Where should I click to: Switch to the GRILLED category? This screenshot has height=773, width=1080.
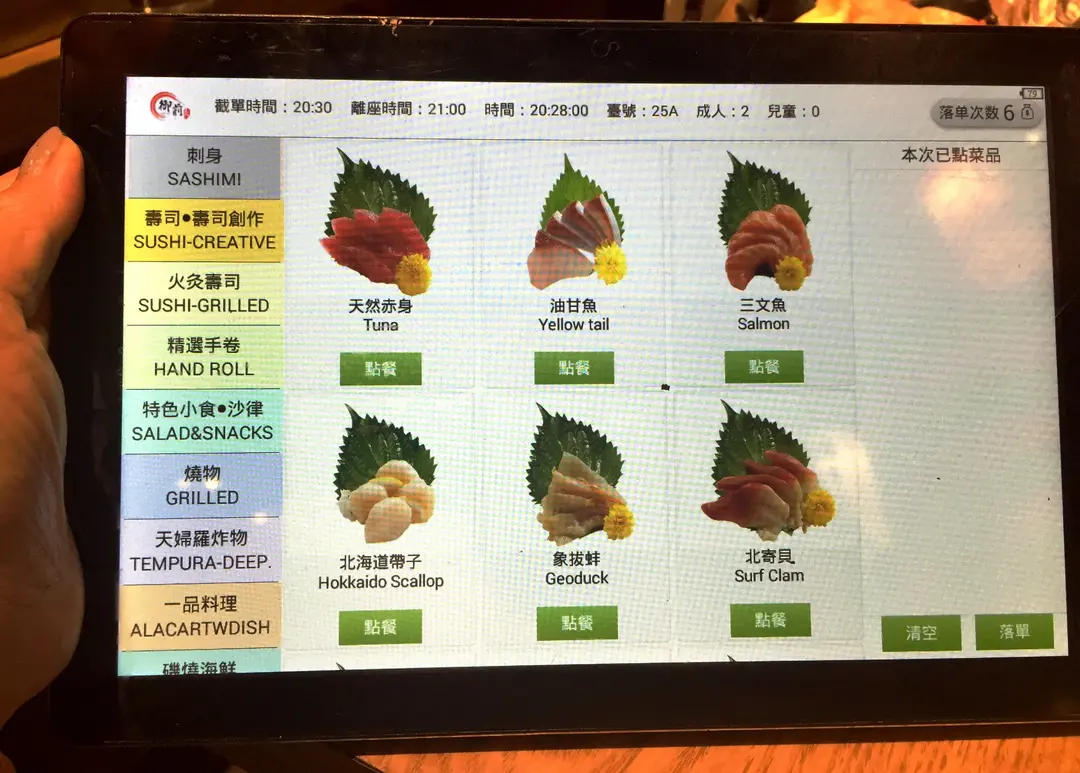click(202, 485)
